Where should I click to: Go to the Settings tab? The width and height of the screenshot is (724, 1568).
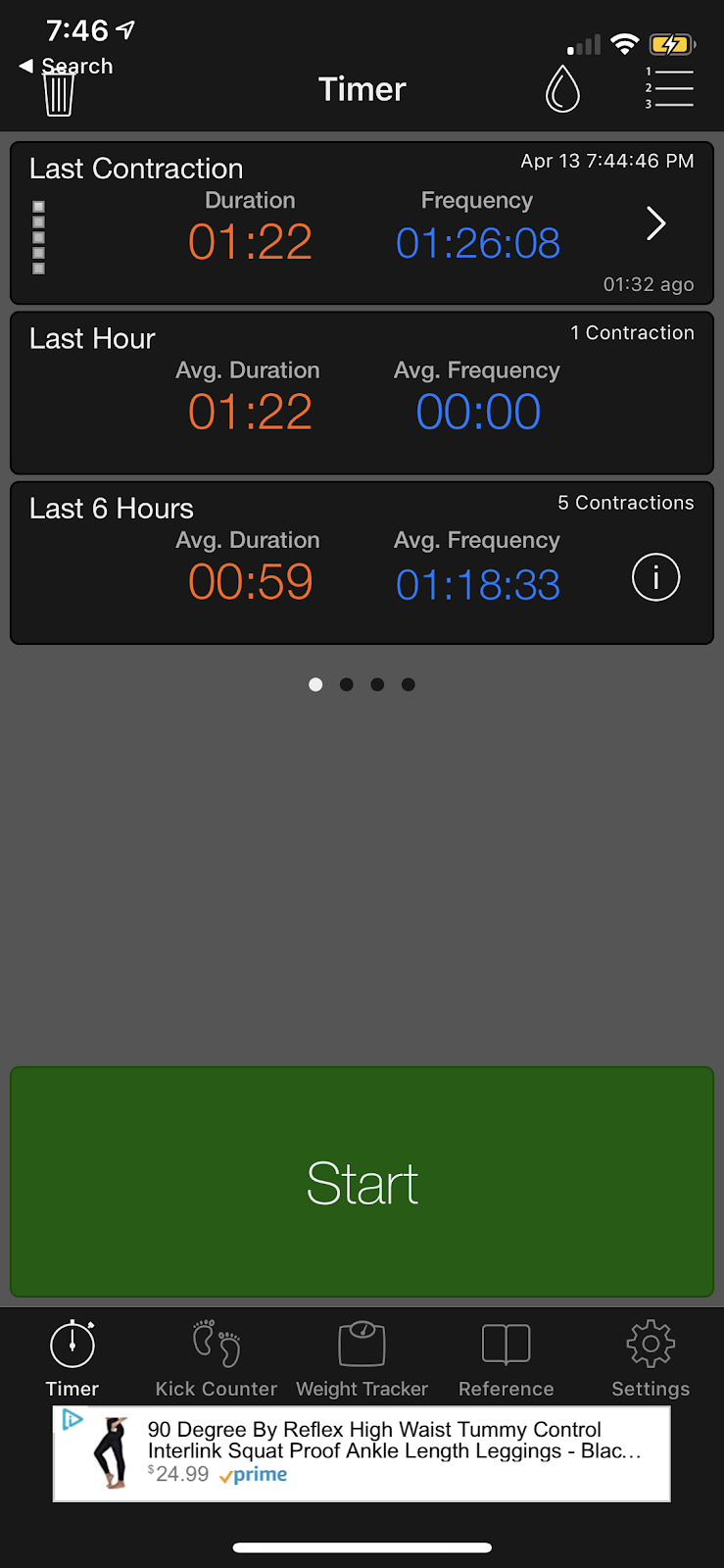651,1359
